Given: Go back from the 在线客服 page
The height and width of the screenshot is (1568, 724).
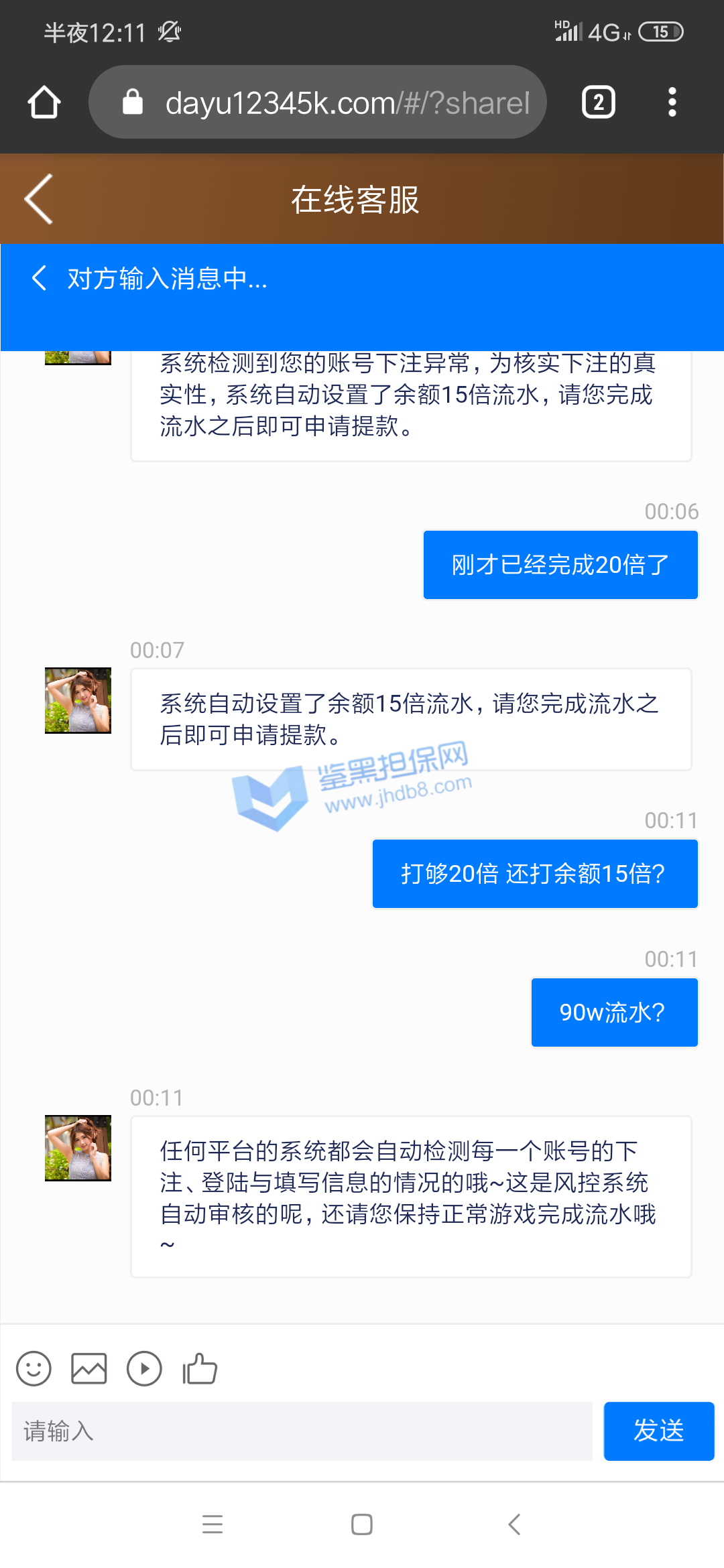Looking at the screenshot, I should tap(39, 199).
